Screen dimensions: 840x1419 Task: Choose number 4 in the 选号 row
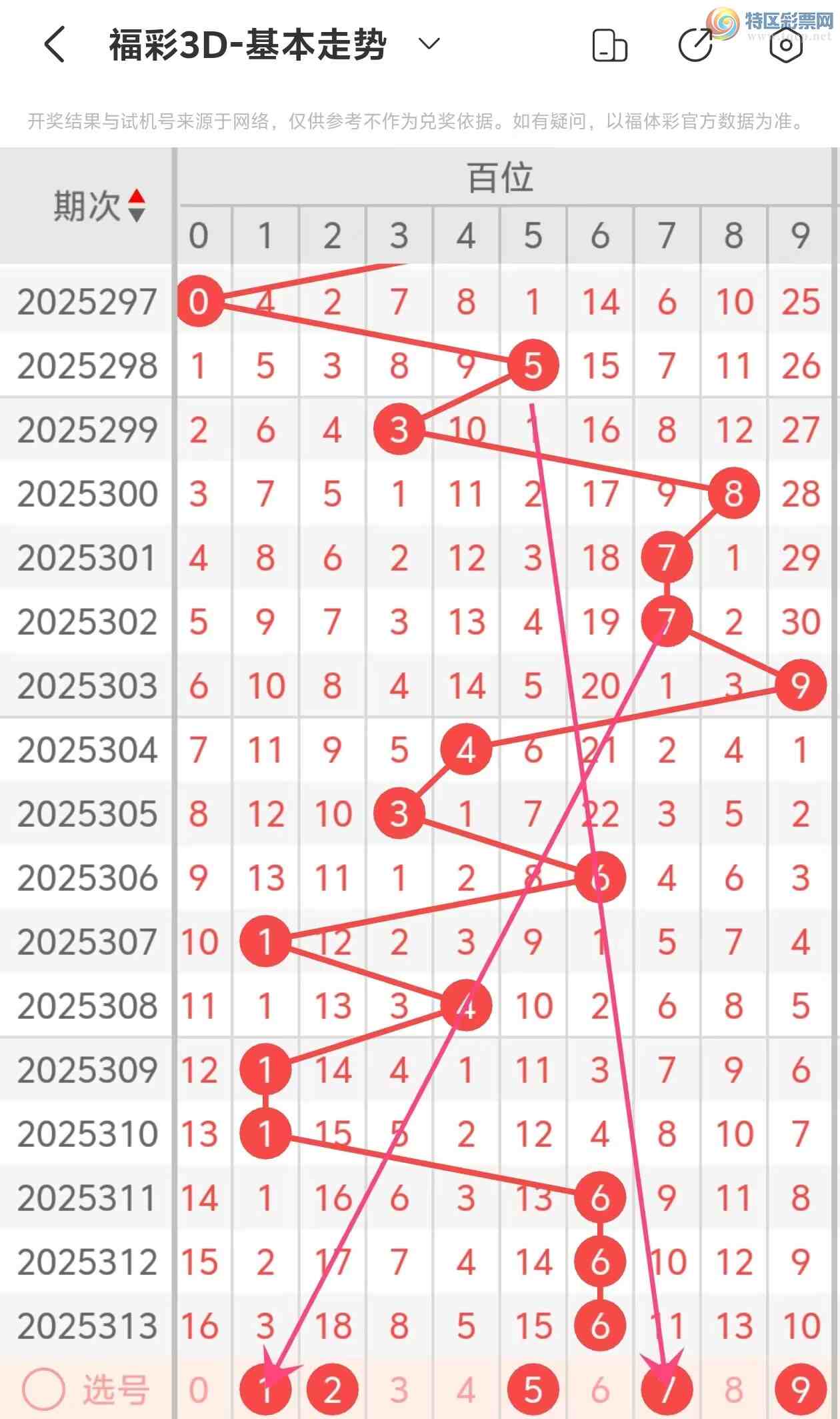coord(466,1390)
